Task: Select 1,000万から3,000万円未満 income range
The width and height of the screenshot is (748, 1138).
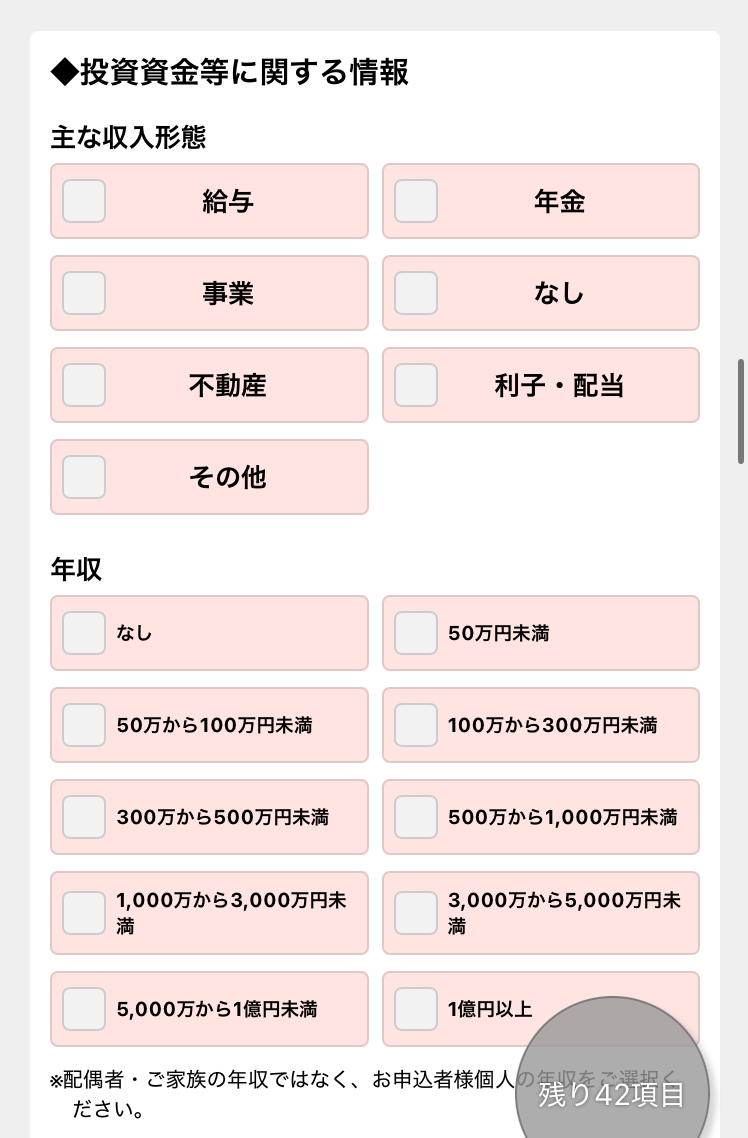Action: (84, 913)
